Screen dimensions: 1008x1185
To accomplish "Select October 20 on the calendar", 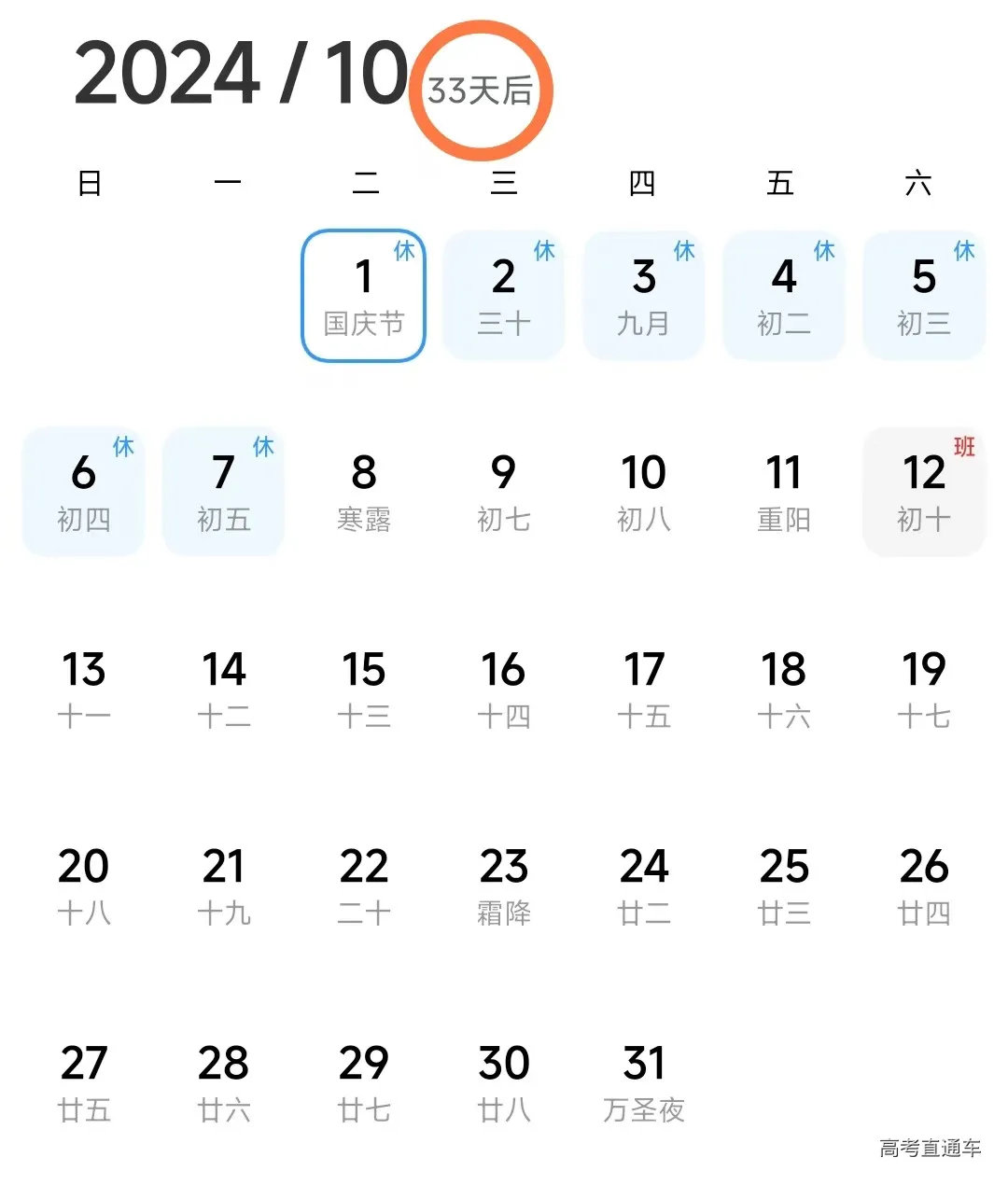I will [x=83, y=885].
